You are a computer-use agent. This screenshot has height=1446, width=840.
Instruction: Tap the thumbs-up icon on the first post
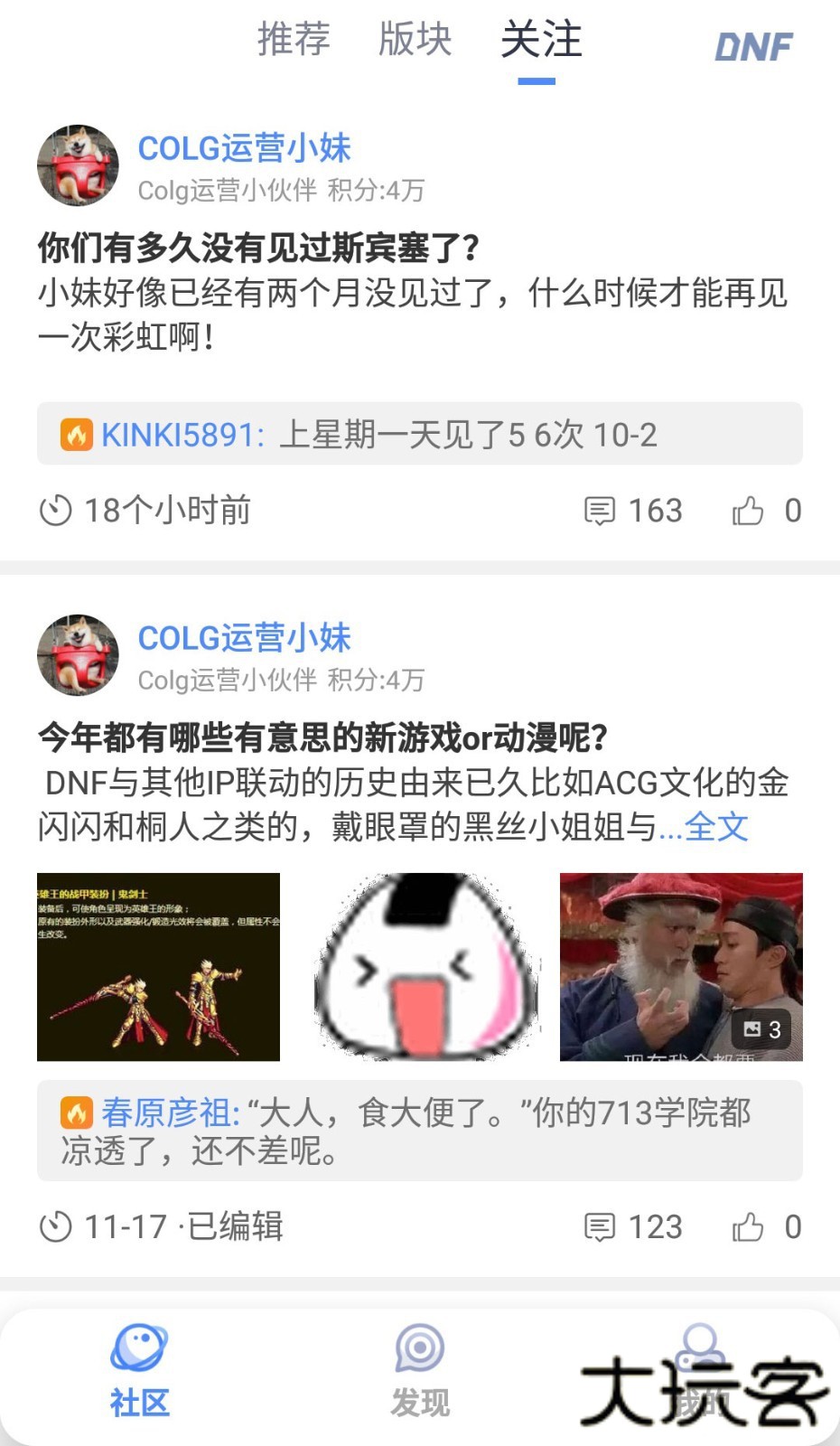[x=748, y=510]
